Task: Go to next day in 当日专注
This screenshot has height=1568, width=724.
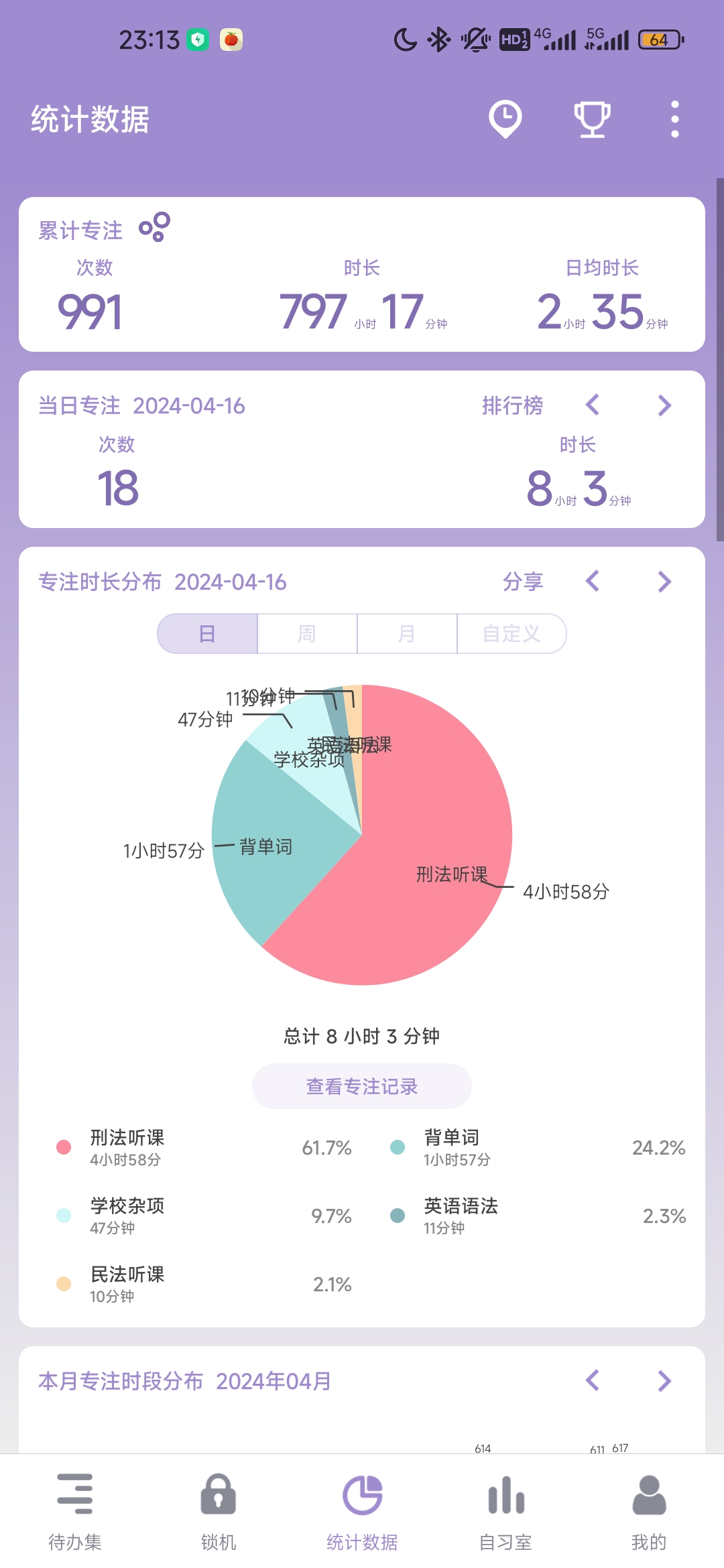Action: click(x=664, y=405)
